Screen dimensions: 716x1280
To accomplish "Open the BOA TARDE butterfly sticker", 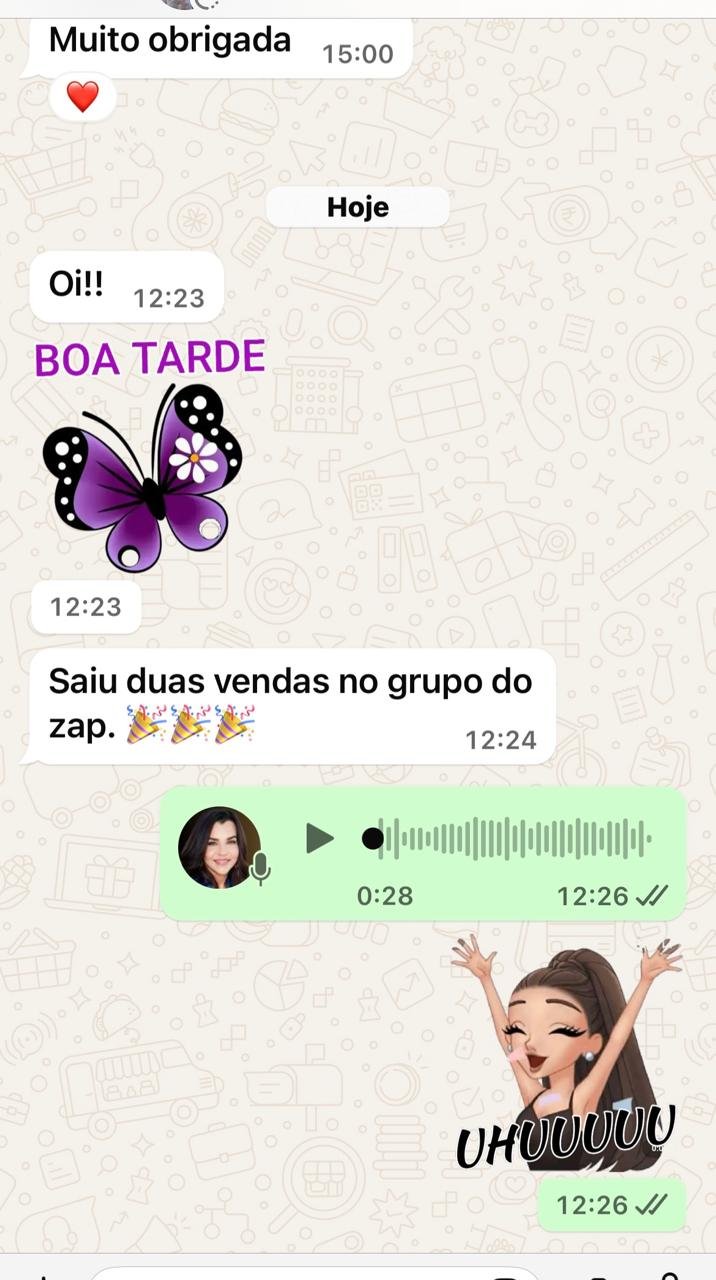I will pyautogui.click(x=145, y=460).
